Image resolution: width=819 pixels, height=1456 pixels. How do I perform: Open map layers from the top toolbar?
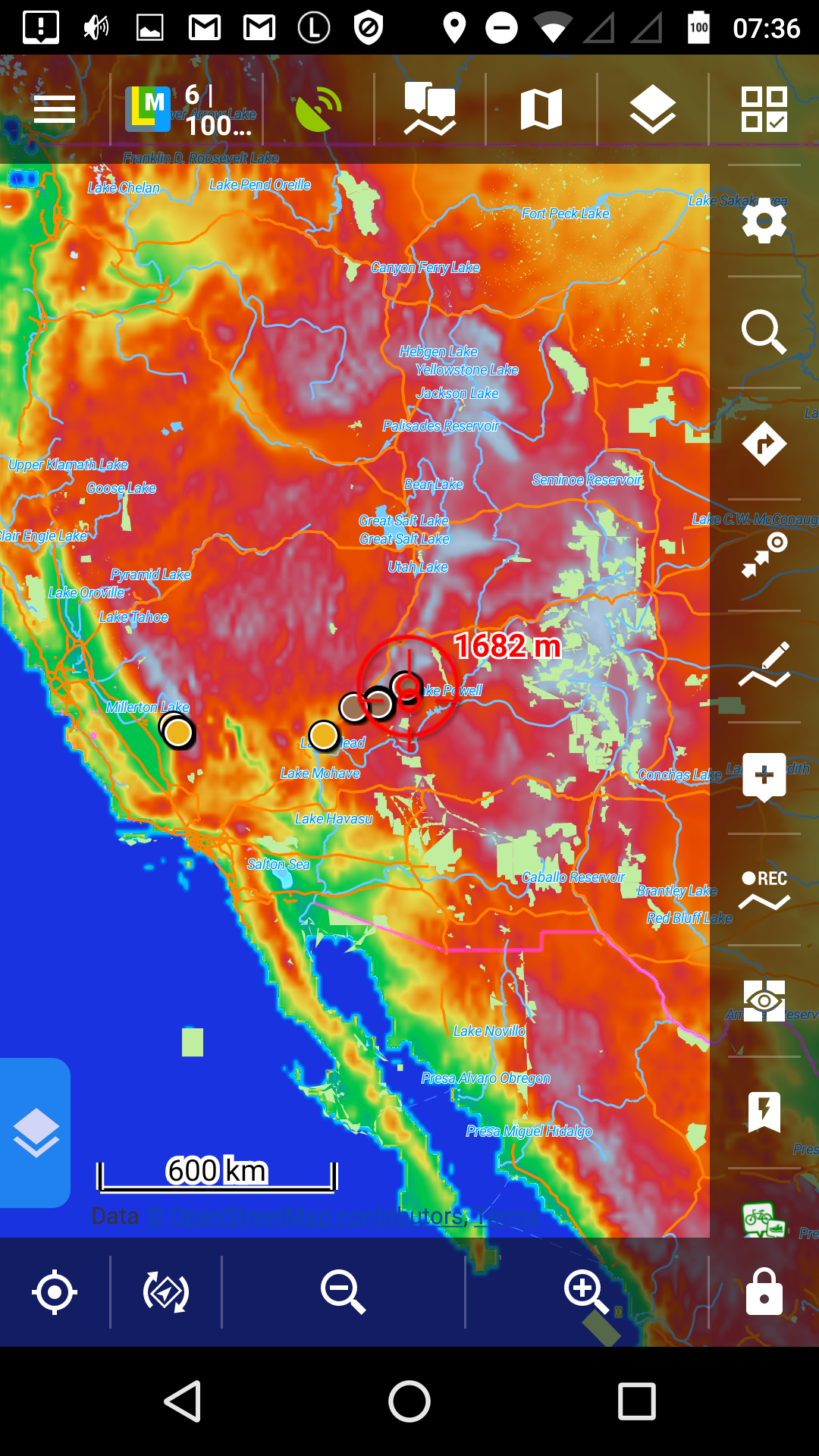click(653, 110)
